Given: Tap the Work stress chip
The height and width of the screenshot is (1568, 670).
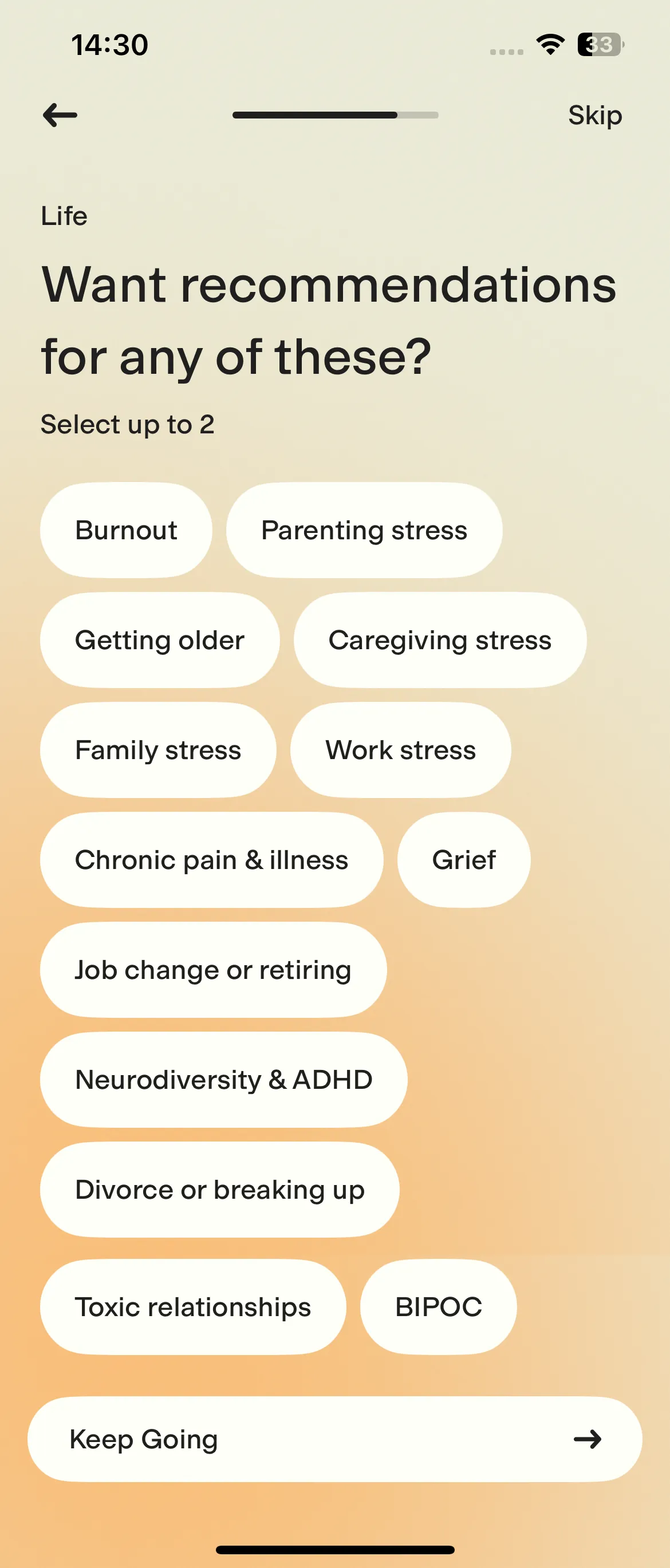Looking at the screenshot, I should point(400,751).
